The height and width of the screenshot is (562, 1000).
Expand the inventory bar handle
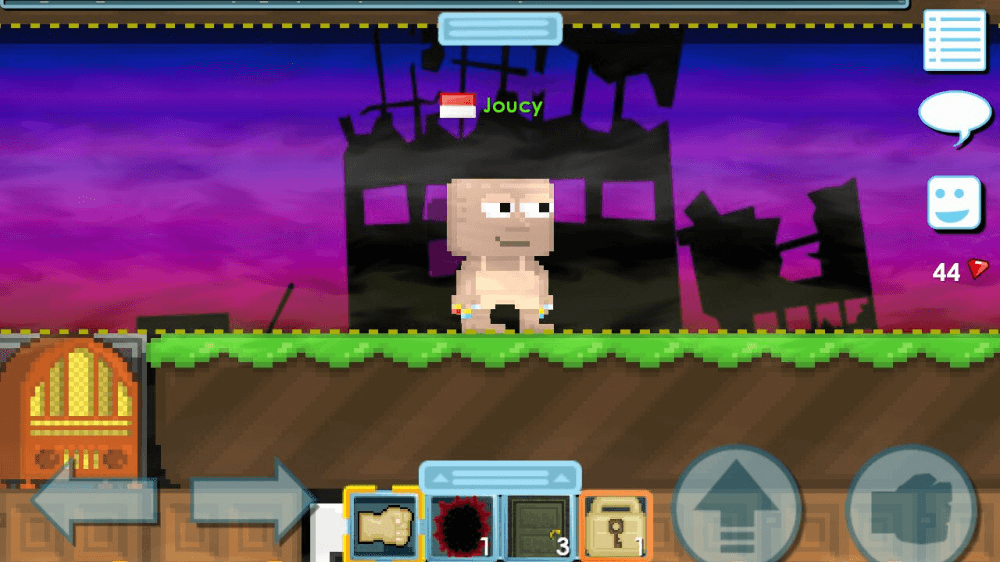coord(500,476)
